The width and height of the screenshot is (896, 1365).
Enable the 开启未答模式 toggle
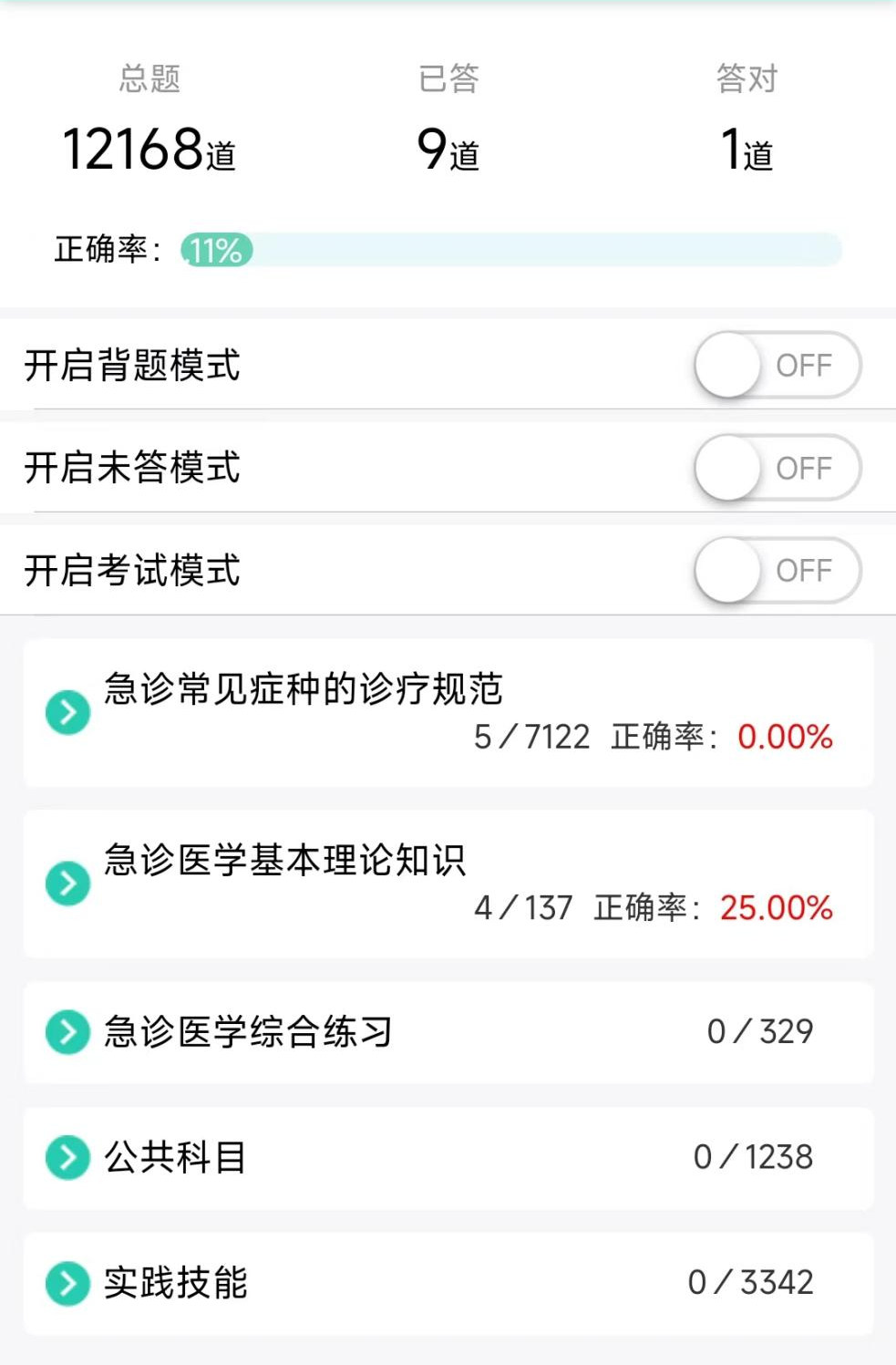coord(777,469)
